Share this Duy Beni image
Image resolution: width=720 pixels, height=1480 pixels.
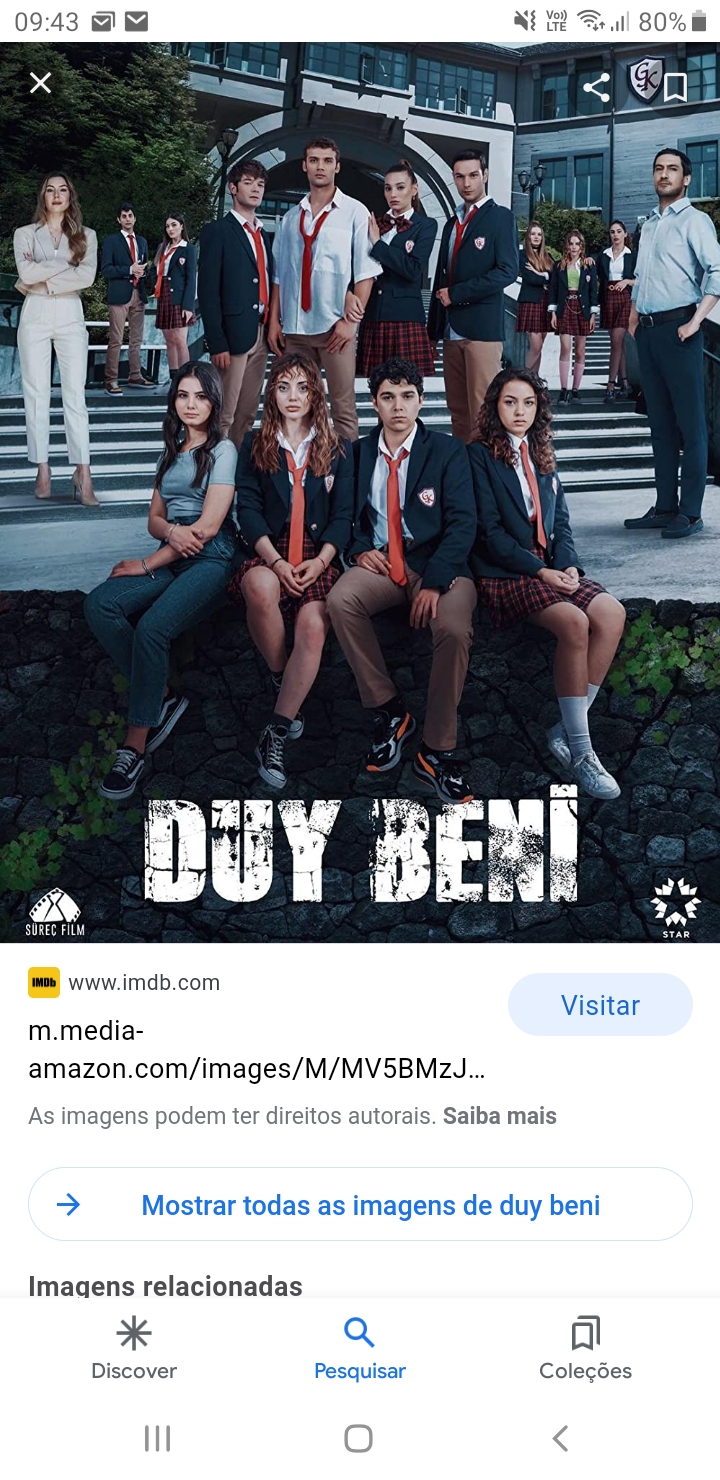click(x=596, y=88)
